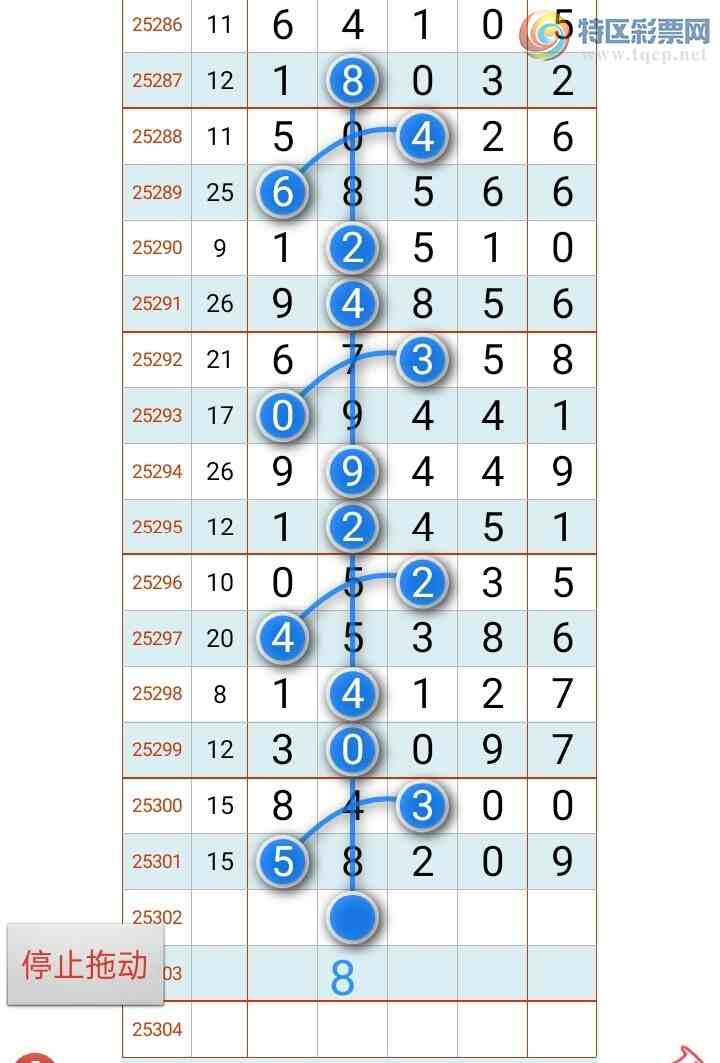Tap the 停止拖动 button
720x1063 pixels.
[85, 965]
